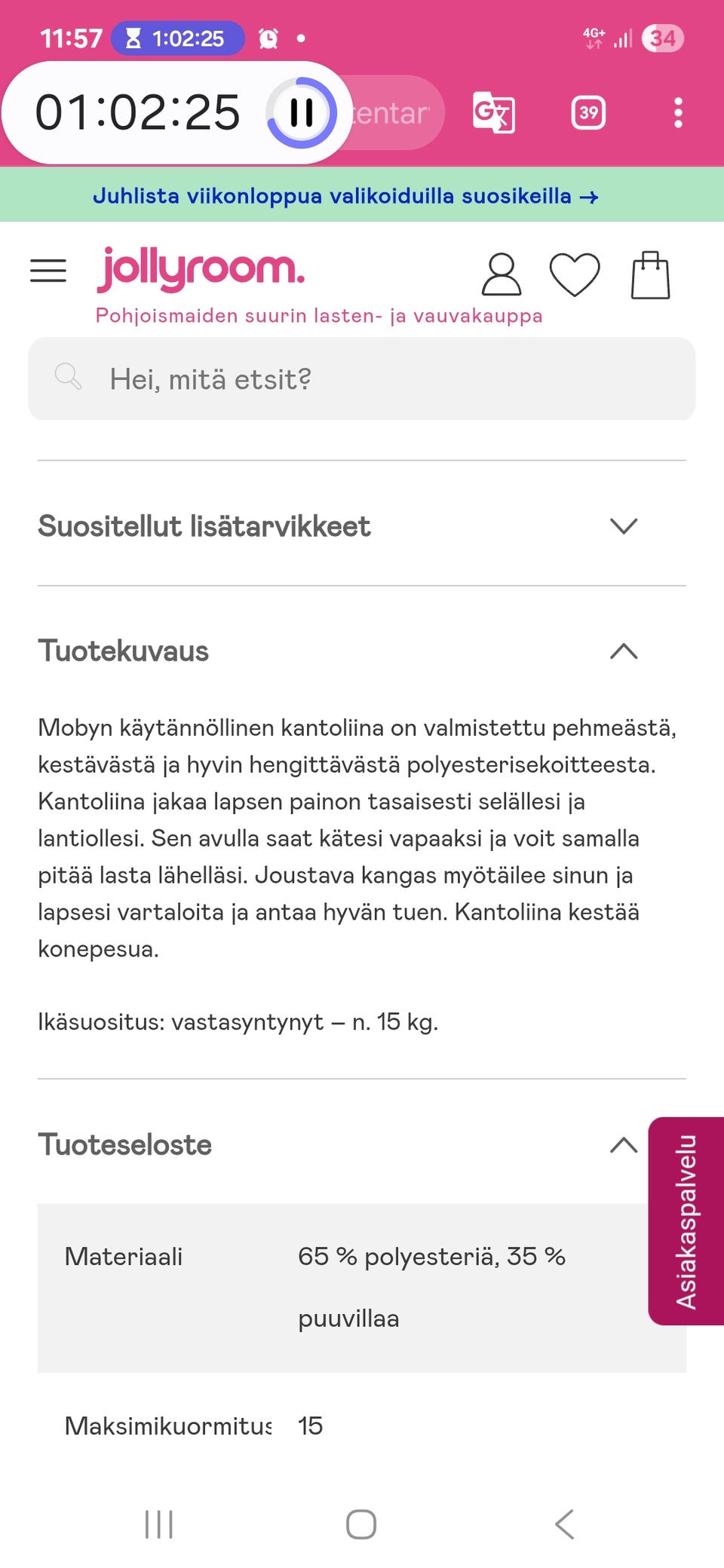Screen dimensions: 724x1568
Task: Open the Asiakaspalvelu side tab
Action: coord(685,1214)
